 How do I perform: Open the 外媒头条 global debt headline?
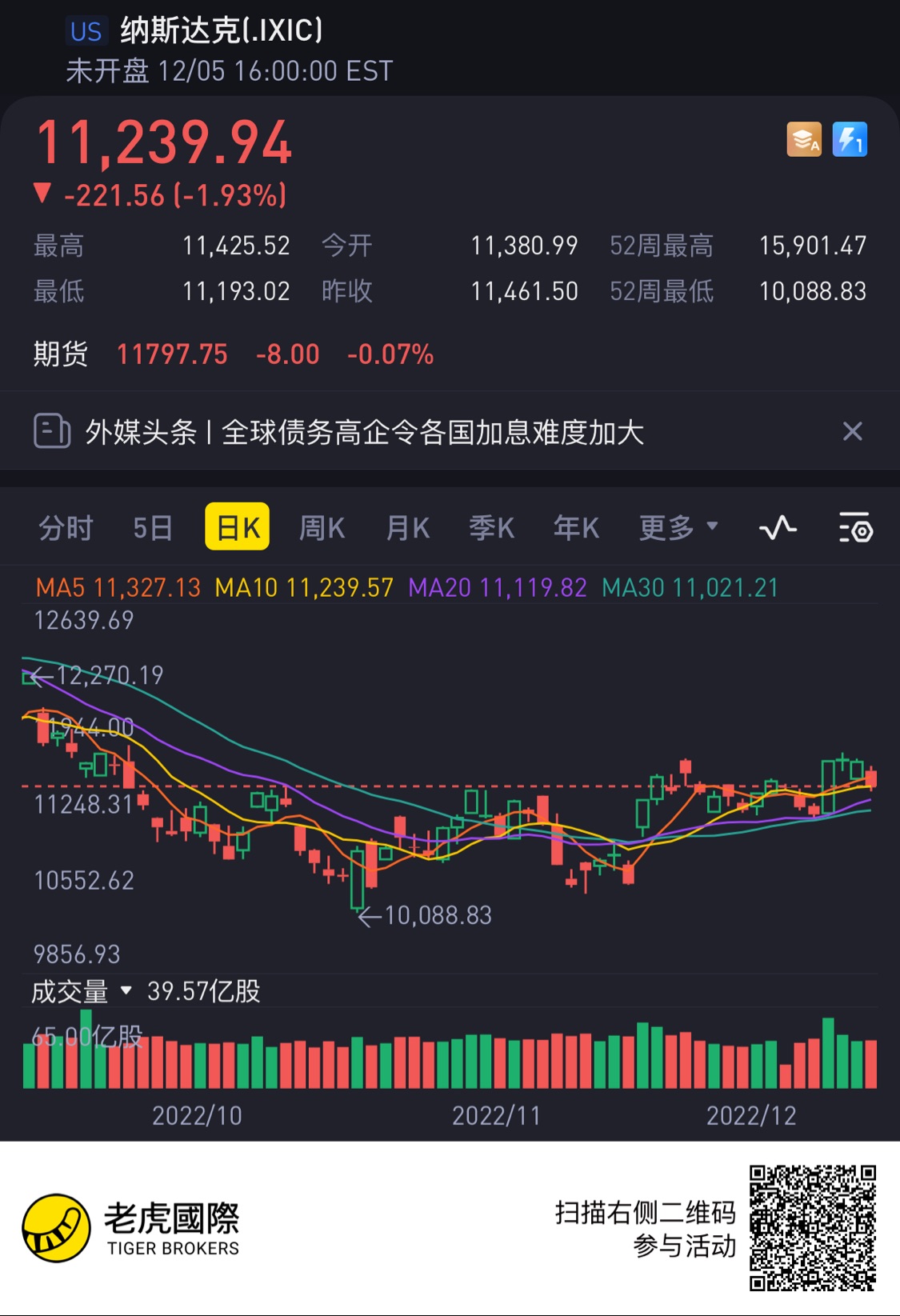click(x=364, y=432)
